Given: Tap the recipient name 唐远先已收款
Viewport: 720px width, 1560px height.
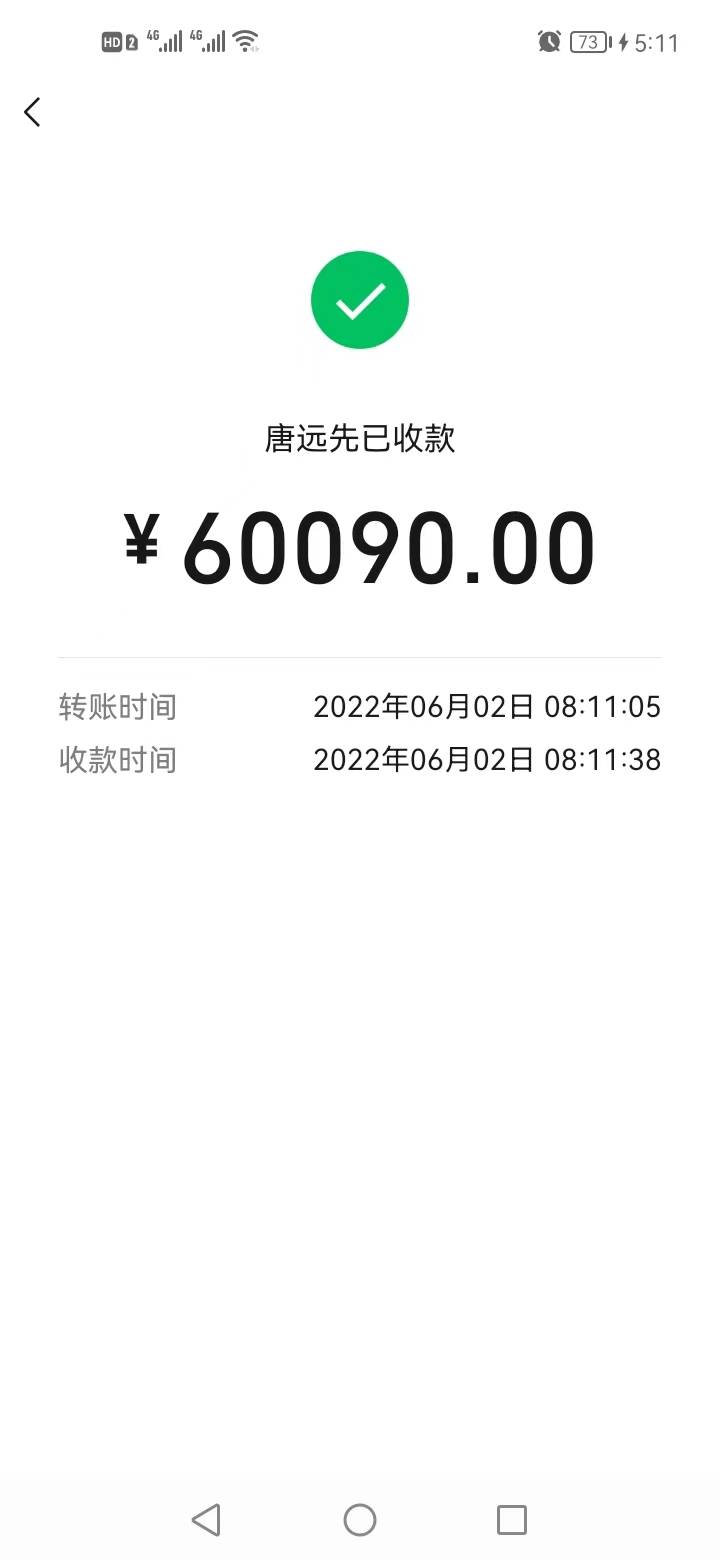Looking at the screenshot, I should coord(360,440).
